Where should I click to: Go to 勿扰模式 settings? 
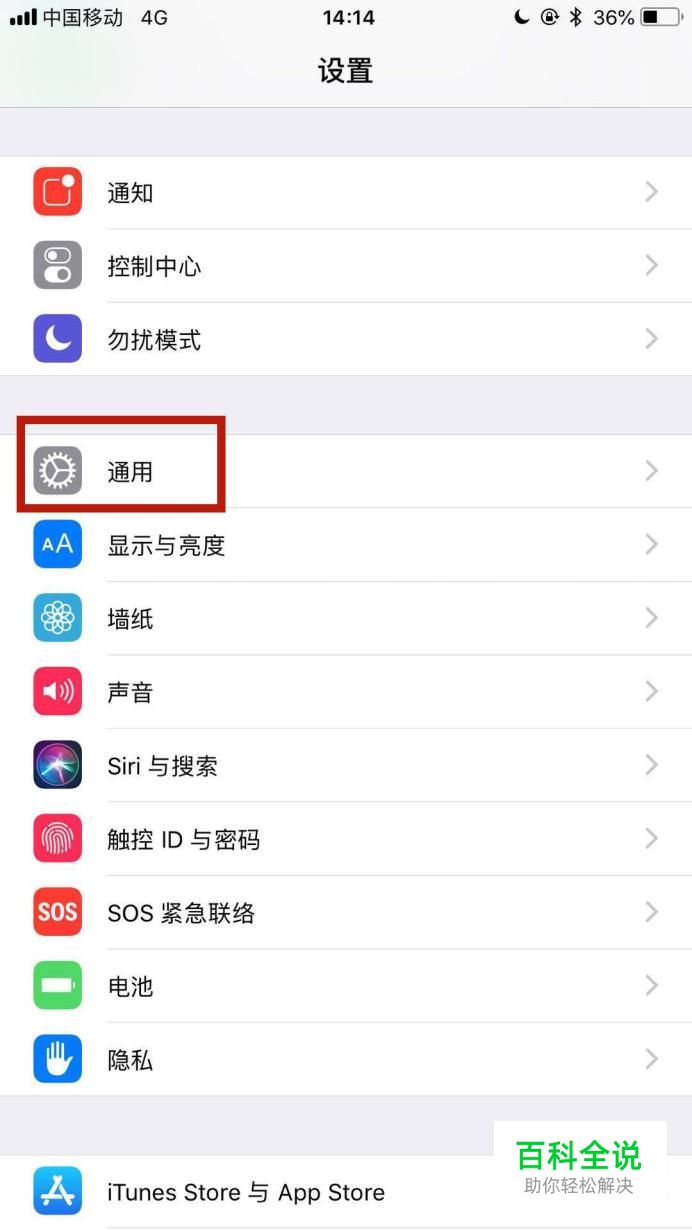(345, 339)
